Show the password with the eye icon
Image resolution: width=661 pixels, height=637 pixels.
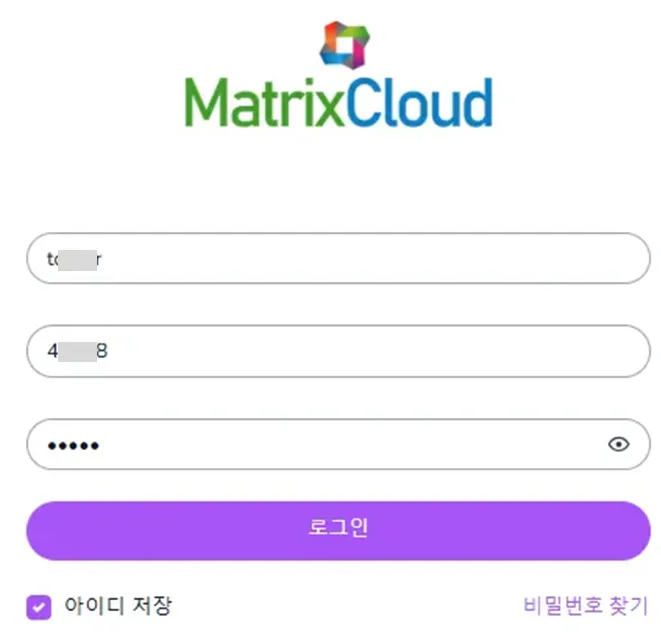tap(619, 445)
